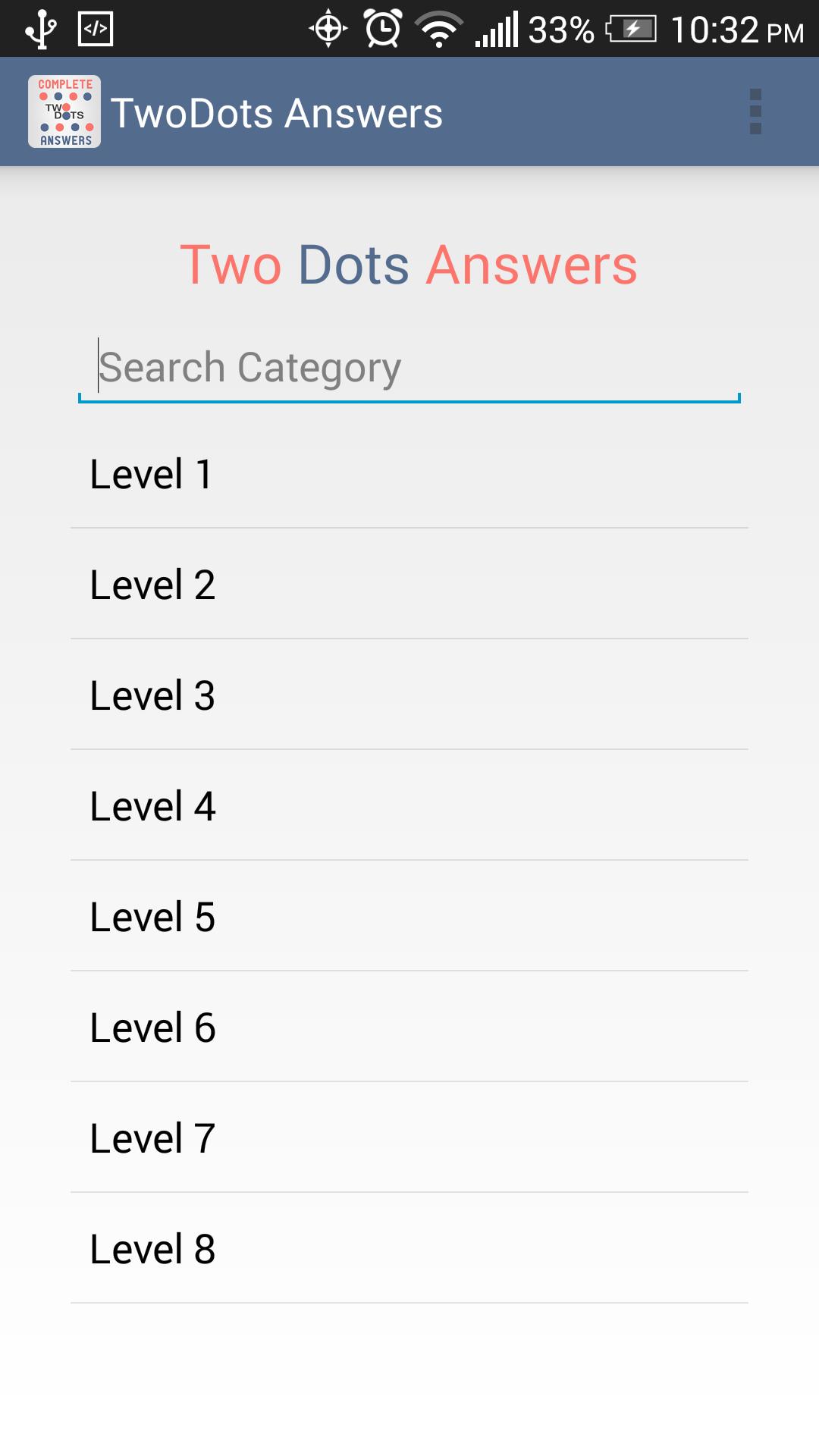This screenshot has height=1456, width=819.
Task: Click the Search Category input field
Action: [x=409, y=367]
